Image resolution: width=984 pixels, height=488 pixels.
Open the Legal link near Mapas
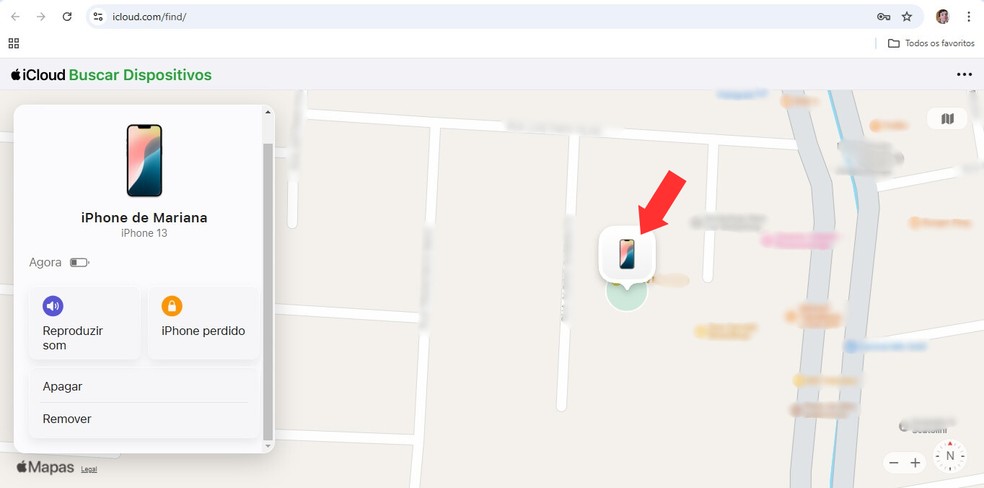[x=89, y=469]
